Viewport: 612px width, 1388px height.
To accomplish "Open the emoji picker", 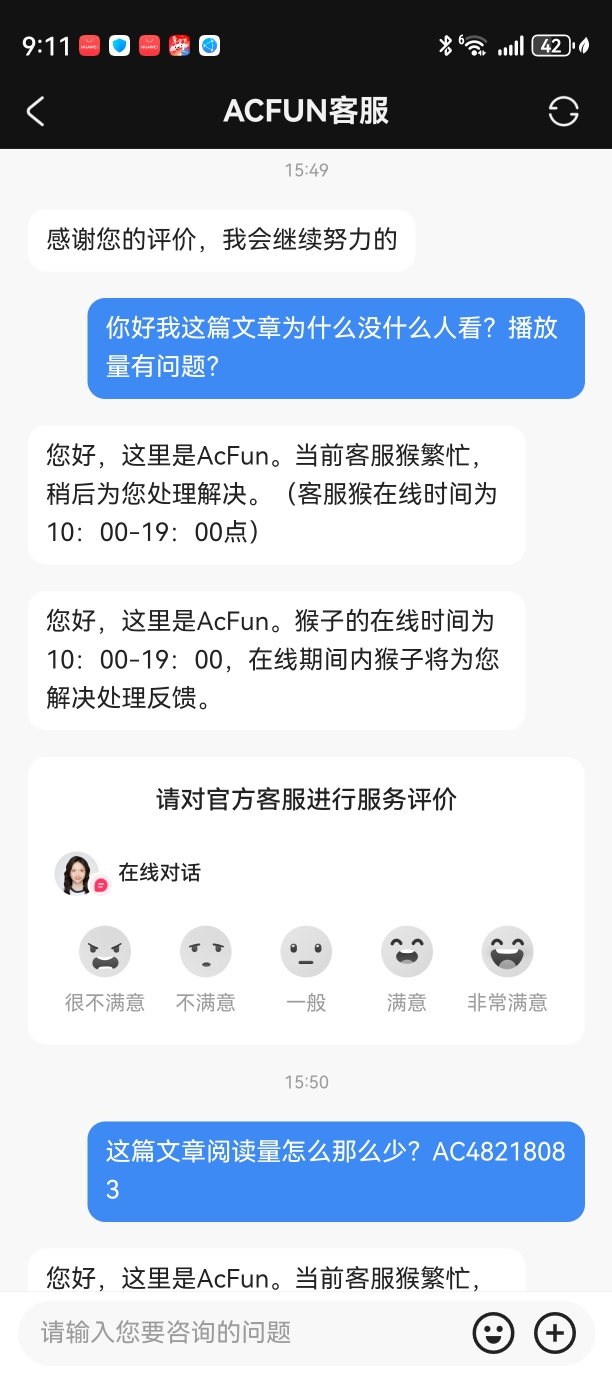I will 493,1332.
